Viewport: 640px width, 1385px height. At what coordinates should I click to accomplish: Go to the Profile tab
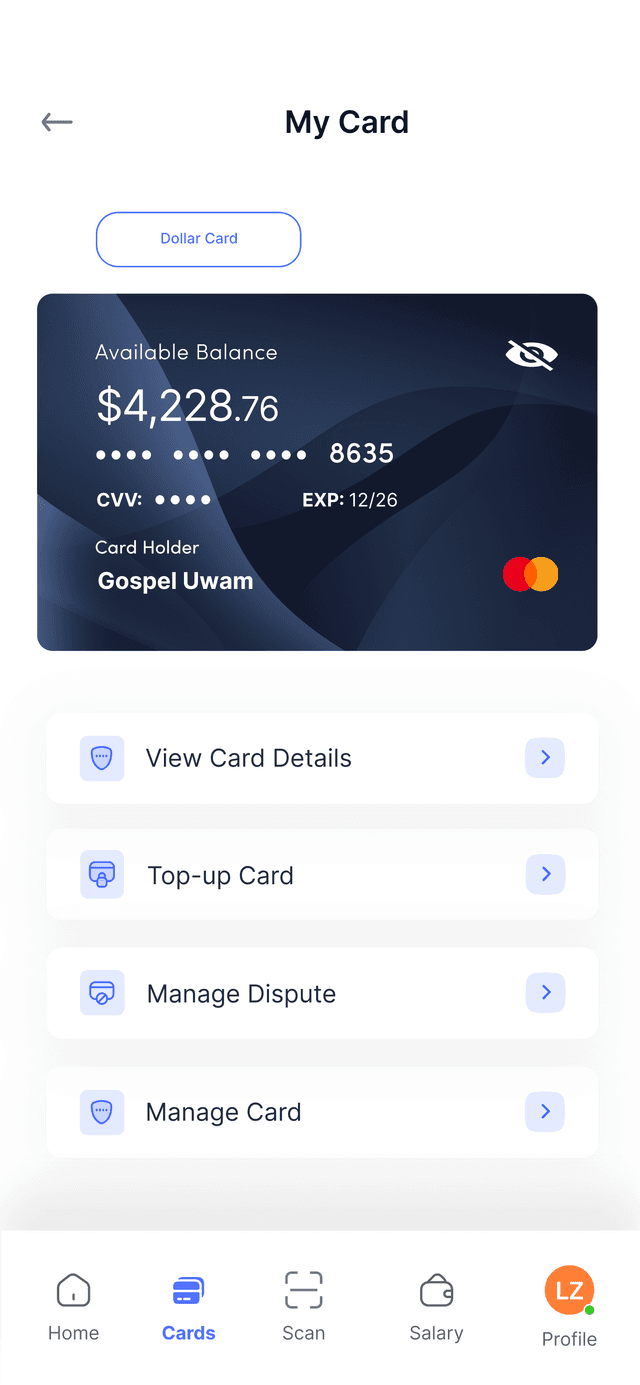pos(569,1305)
